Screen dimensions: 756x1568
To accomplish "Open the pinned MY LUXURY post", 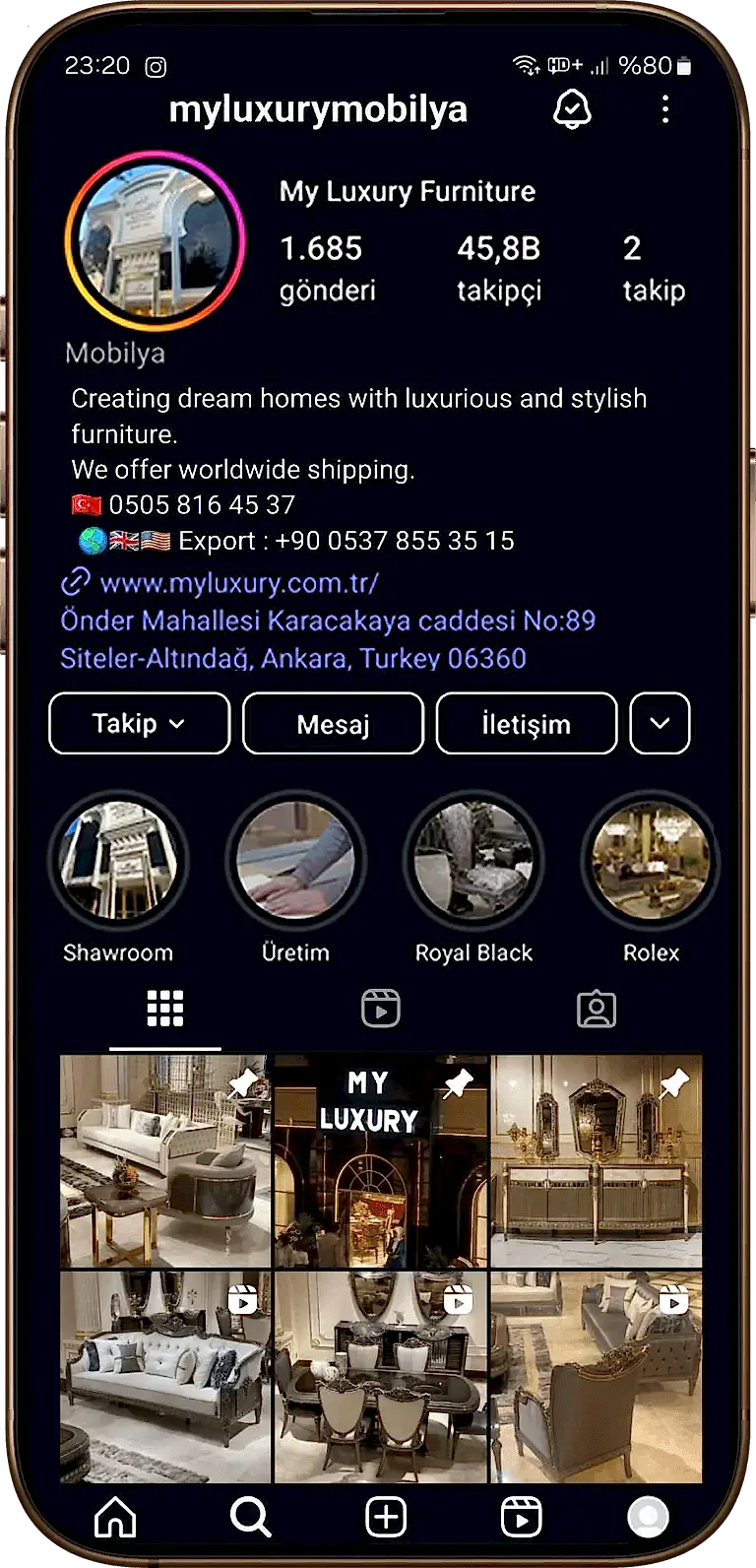I will [381, 1161].
